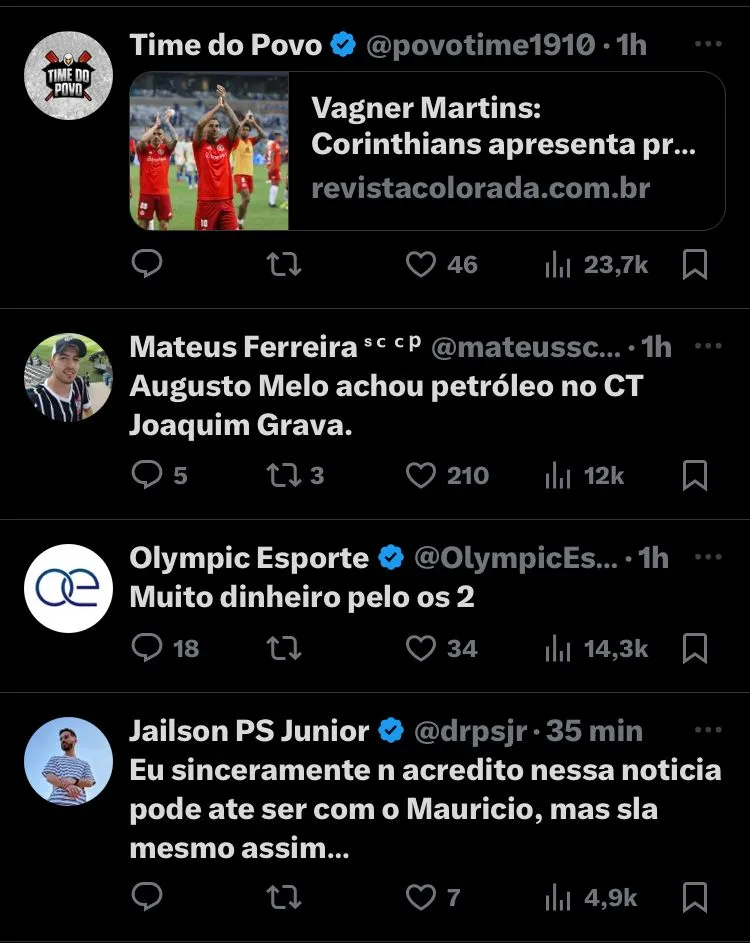Open the Vagner Martins article link card

coord(427,151)
